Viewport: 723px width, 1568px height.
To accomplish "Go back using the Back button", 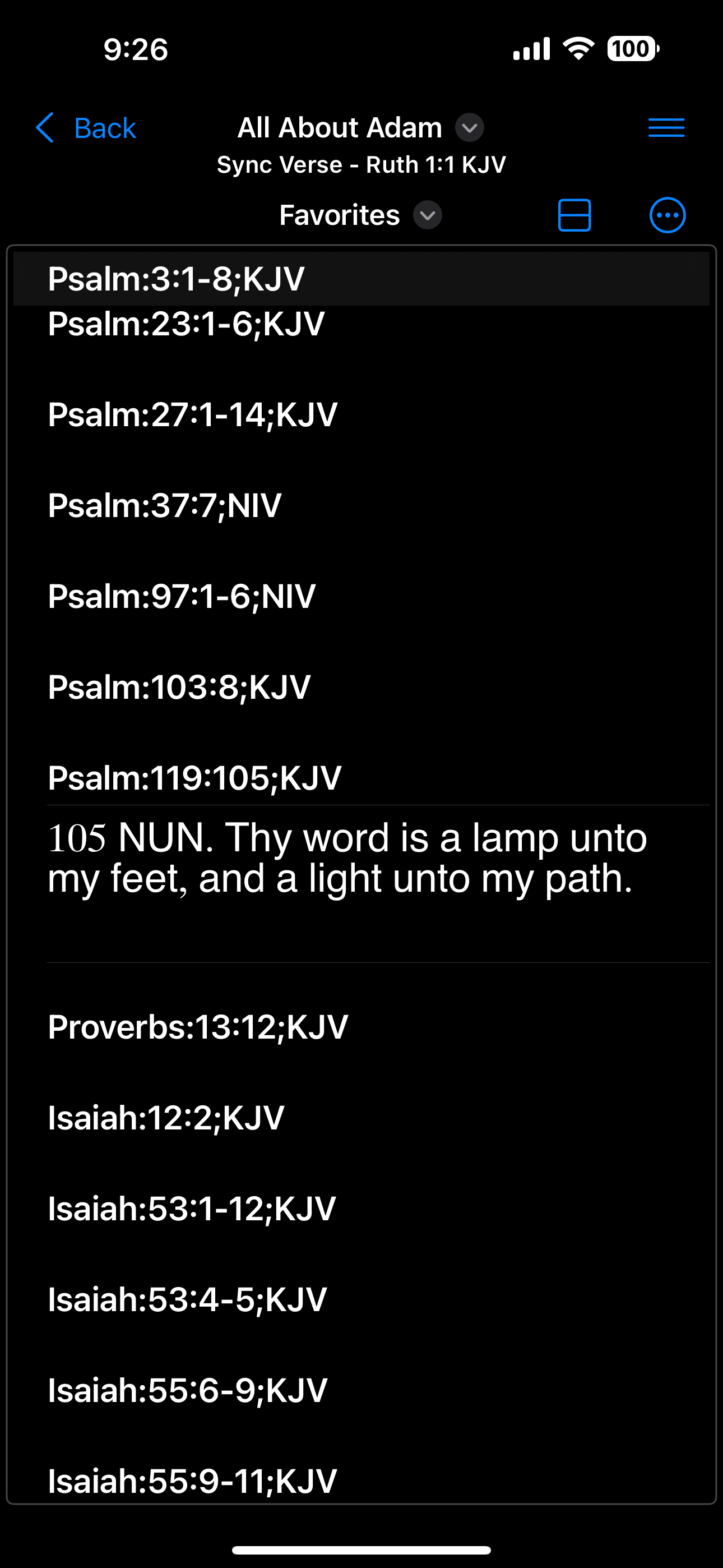I will click(86, 128).
